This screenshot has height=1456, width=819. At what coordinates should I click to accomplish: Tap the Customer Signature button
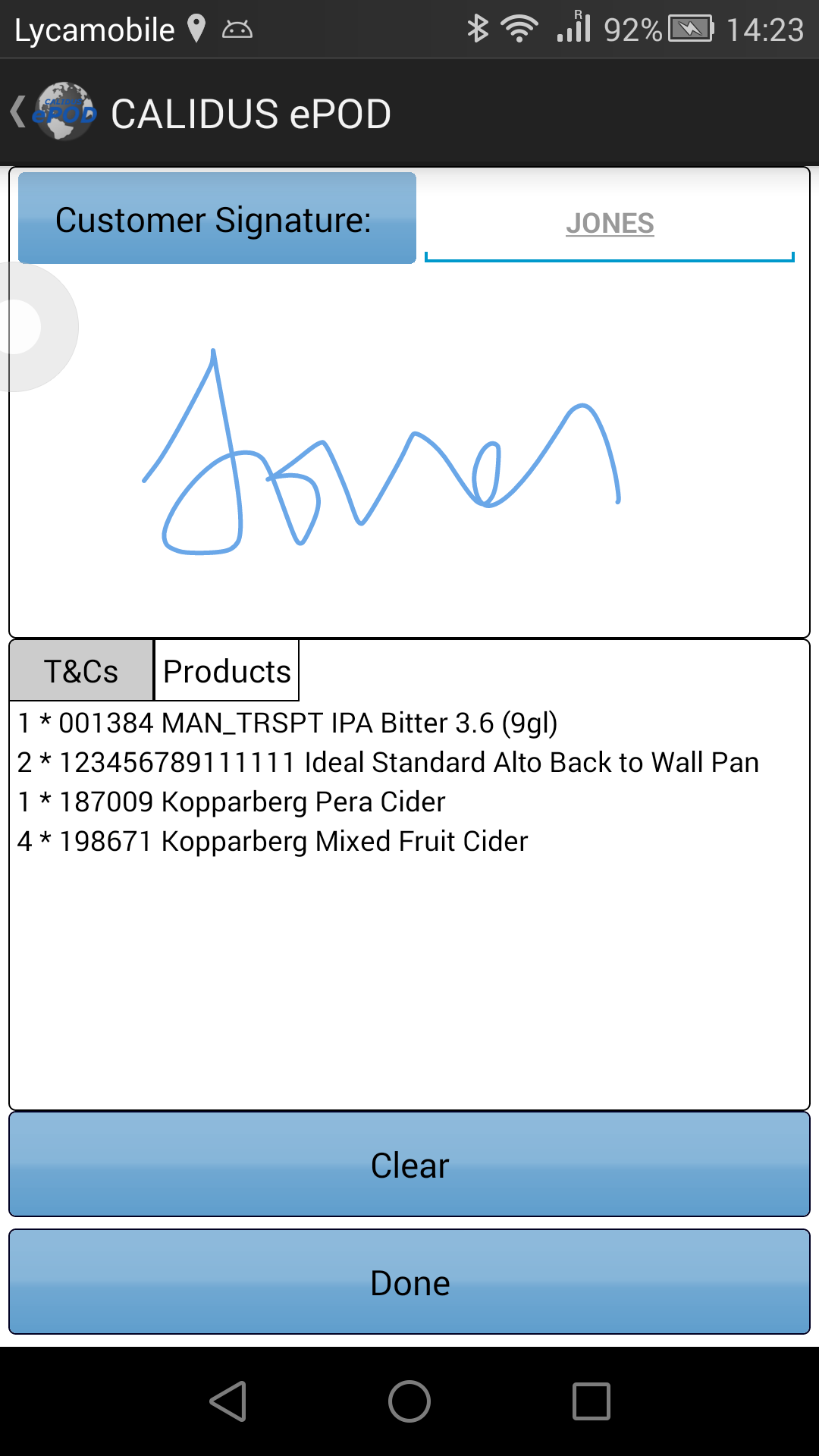pyautogui.click(x=217, y=218)
